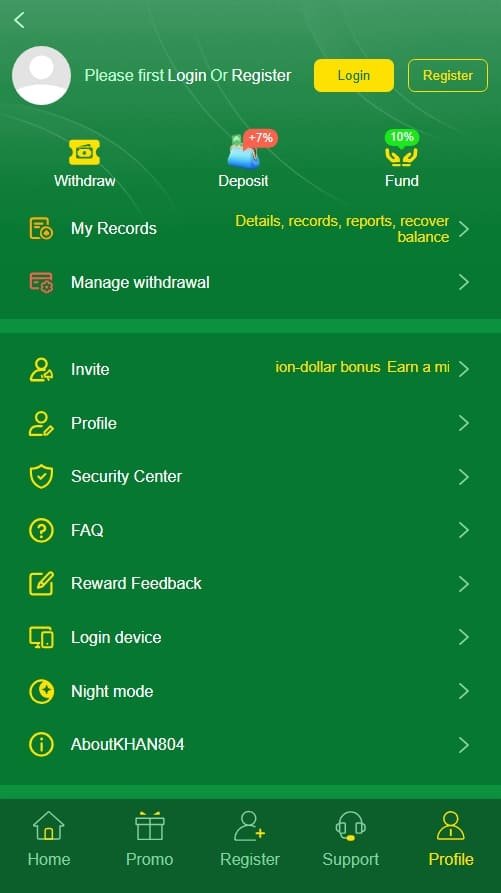This screenshot has width=501, height=893.
Task: Open the Invite row
Action: (x=250, y=369)
